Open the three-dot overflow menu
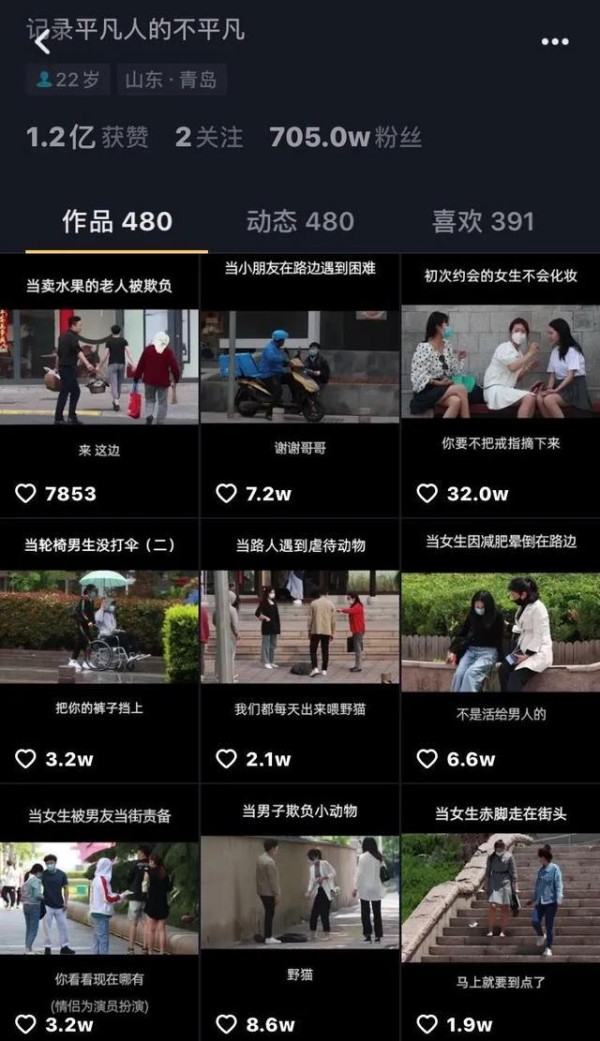Image resolution: width=600 pixels, height=1041 pixels. 555,42
